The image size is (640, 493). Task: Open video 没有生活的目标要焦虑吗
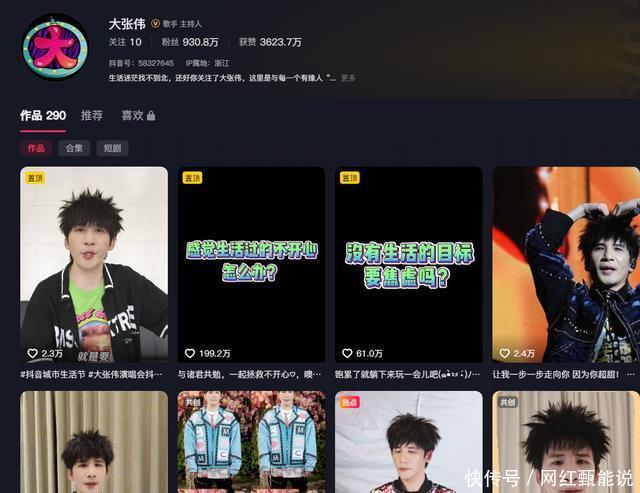[x=409, y=264]
